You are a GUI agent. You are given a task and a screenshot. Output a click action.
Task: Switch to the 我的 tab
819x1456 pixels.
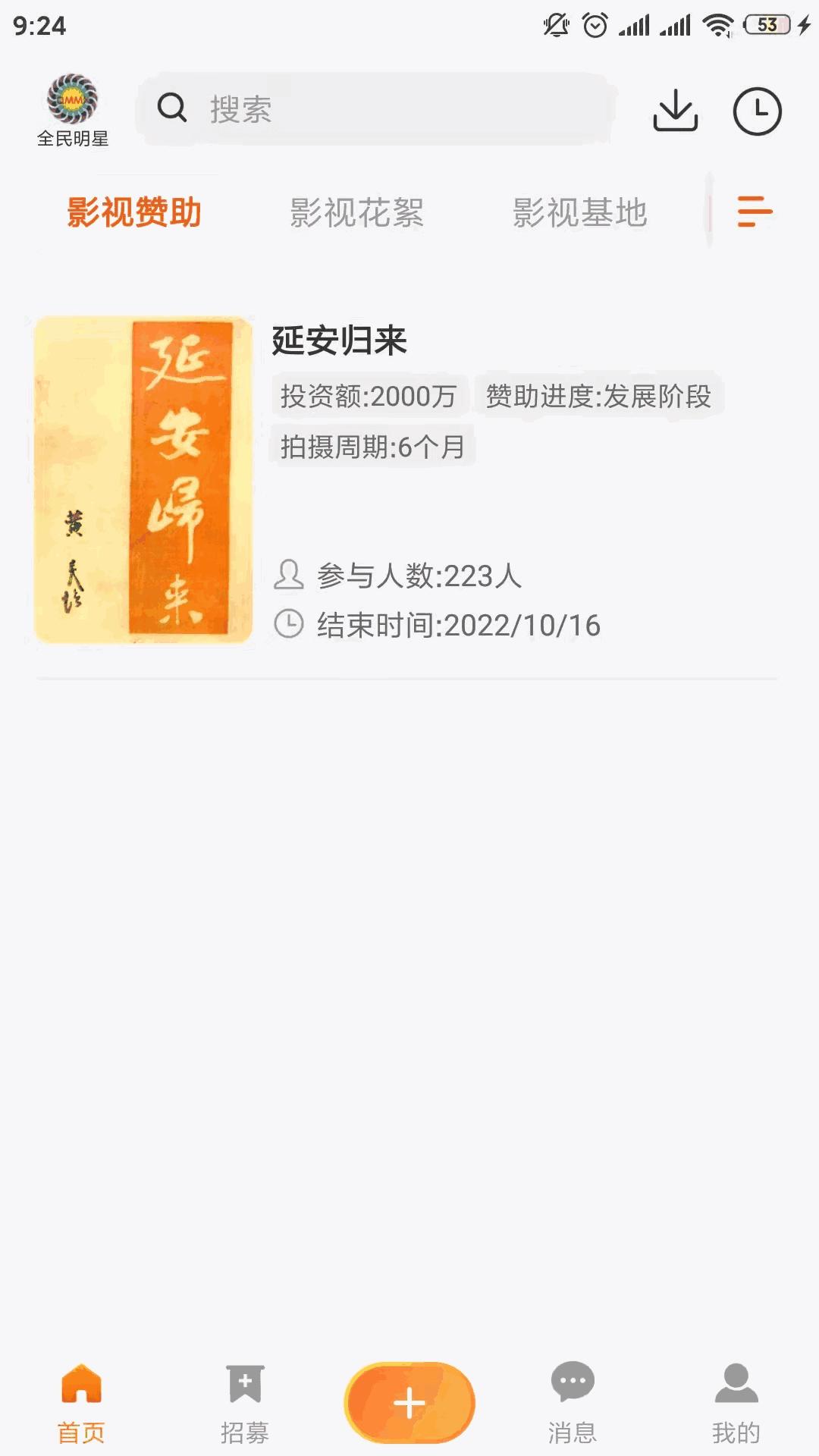tap(736, 1403)
